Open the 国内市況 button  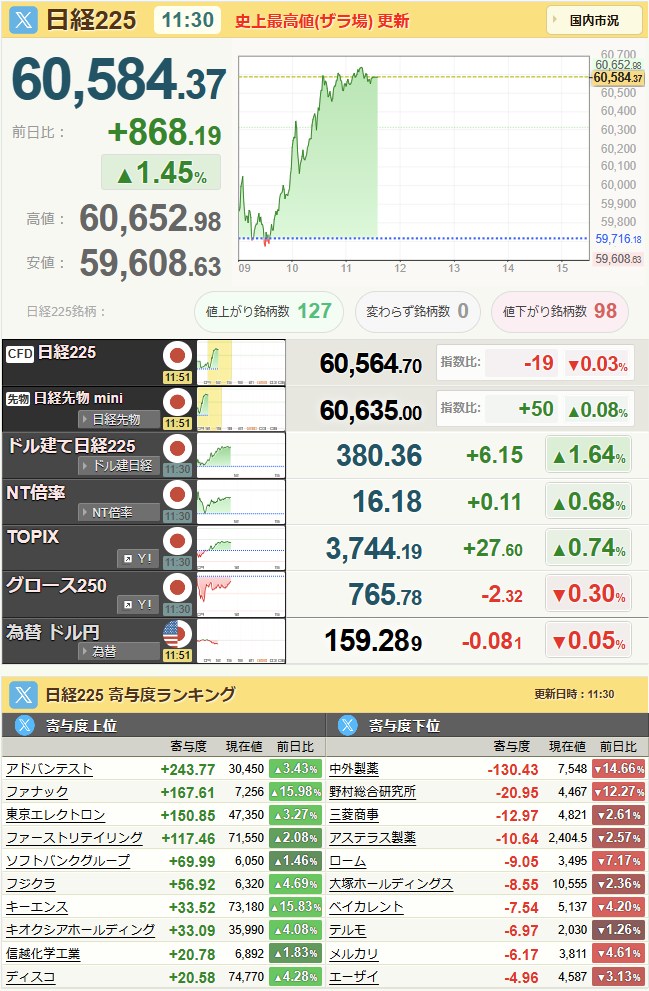click(x=594, y=20)
